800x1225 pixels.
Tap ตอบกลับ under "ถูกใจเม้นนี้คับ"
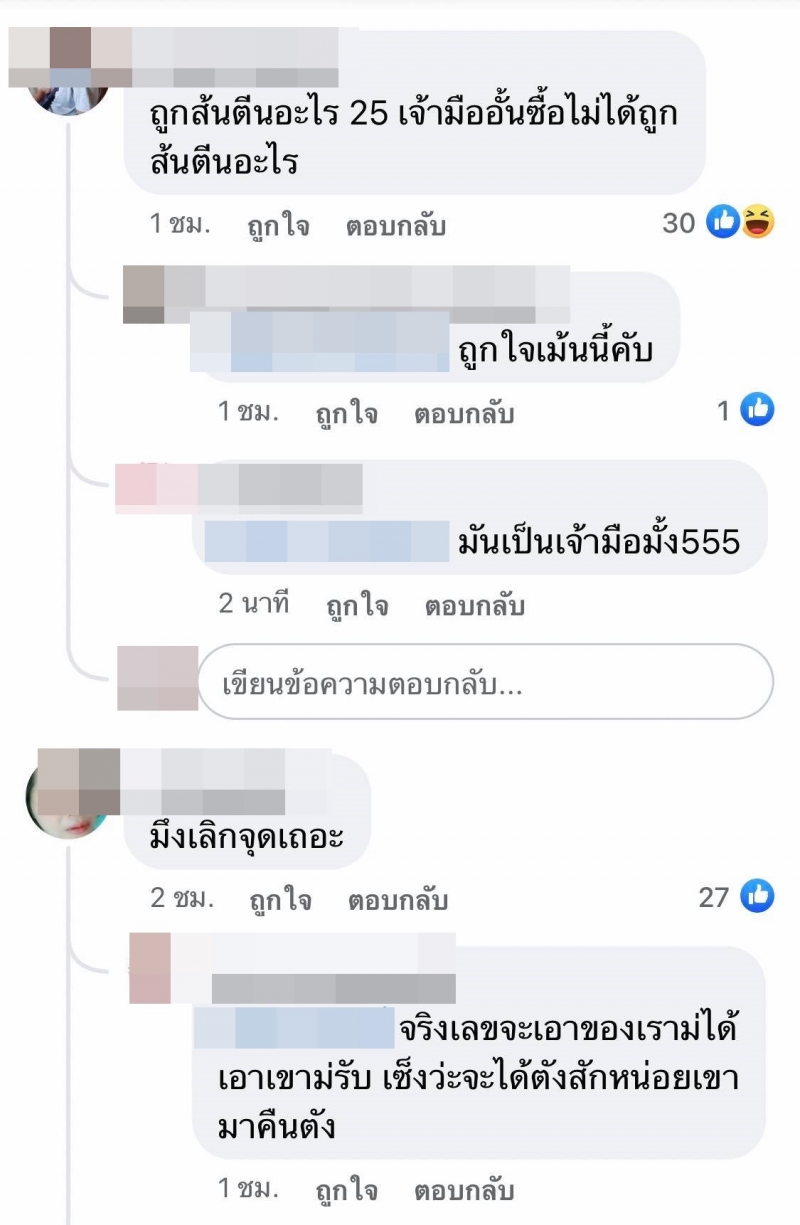(464, 414)
